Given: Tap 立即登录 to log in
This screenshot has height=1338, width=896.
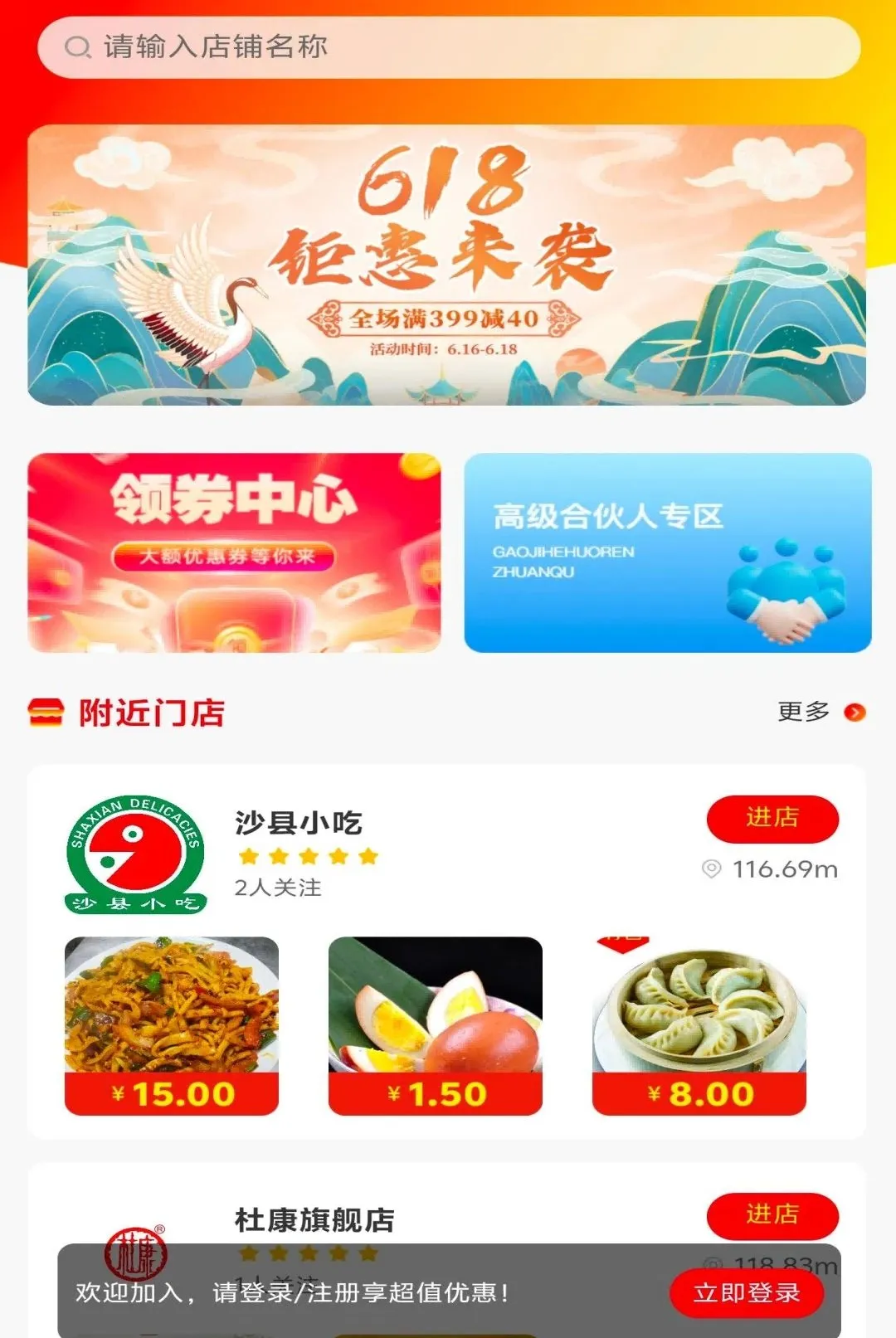Looking at the screenshot, I should pos(747,1292).
